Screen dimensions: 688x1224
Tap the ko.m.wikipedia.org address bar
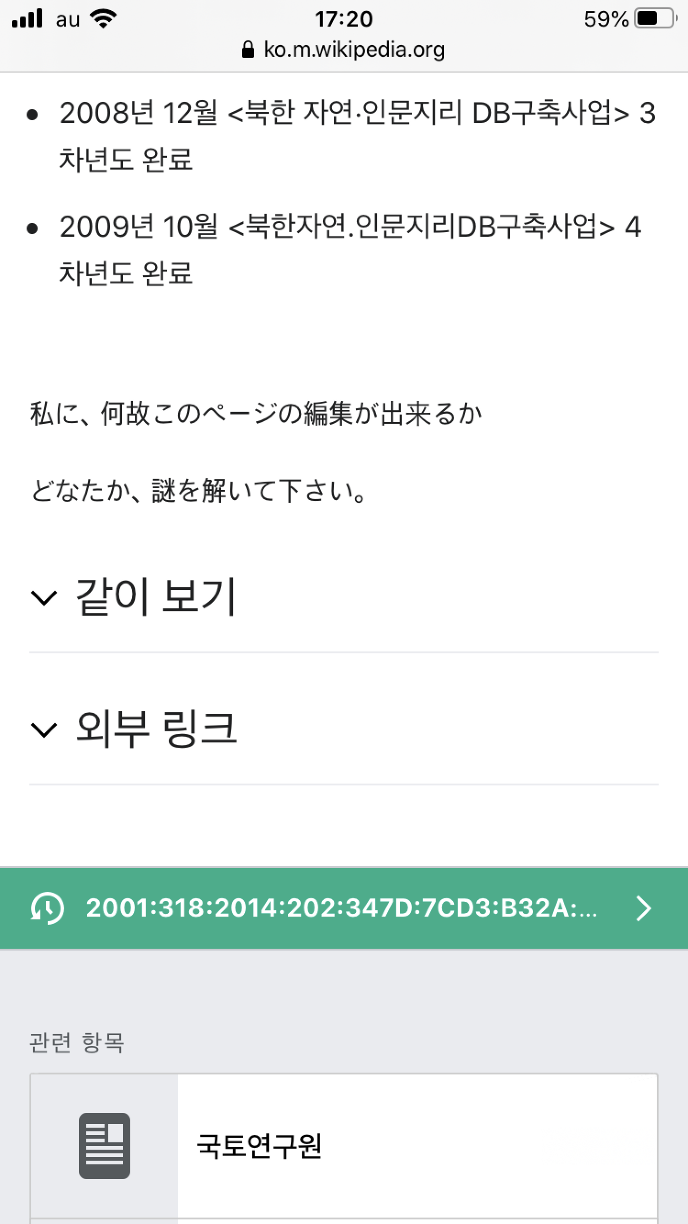pyautogui.click(x=343, y=49)
